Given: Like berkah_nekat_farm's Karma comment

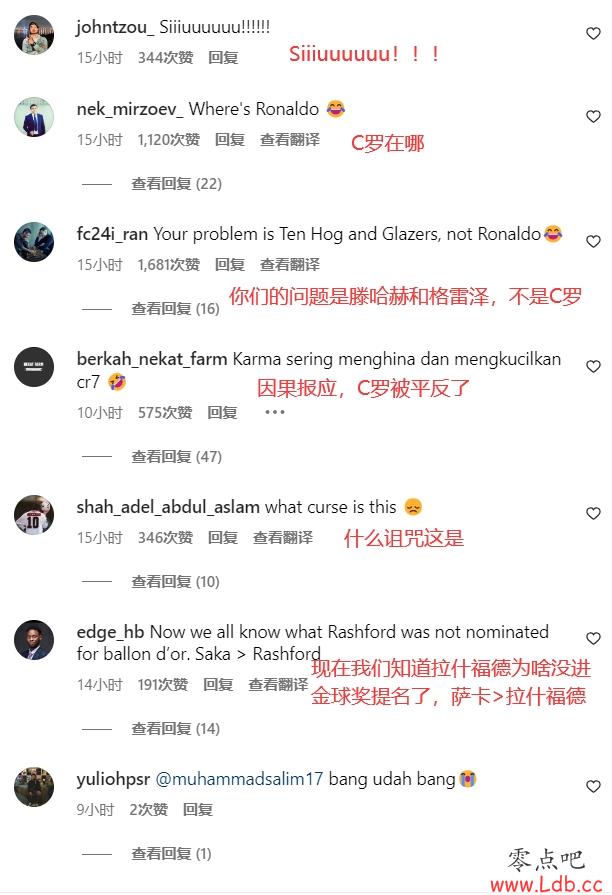Looking at the screenshot, I should (x=593, y=367).
